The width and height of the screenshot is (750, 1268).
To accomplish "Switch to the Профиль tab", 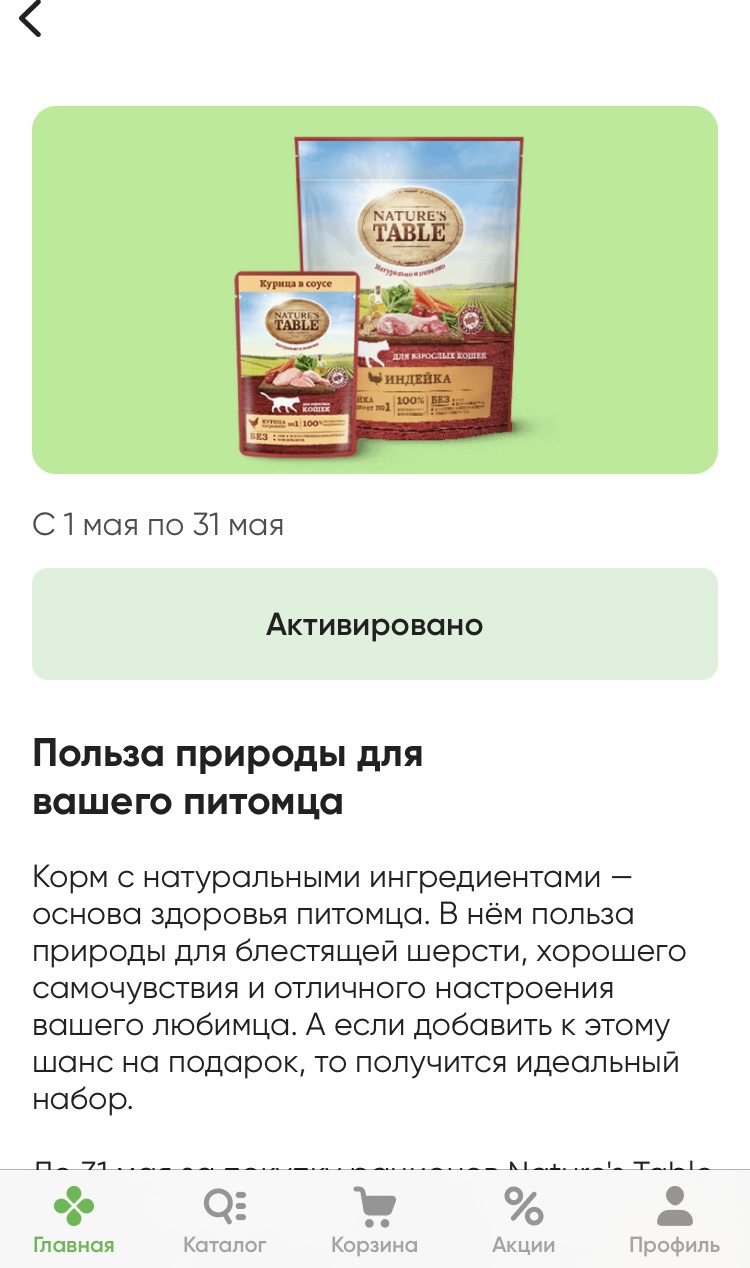I will pyautogui.click(x=674, y=1220).
